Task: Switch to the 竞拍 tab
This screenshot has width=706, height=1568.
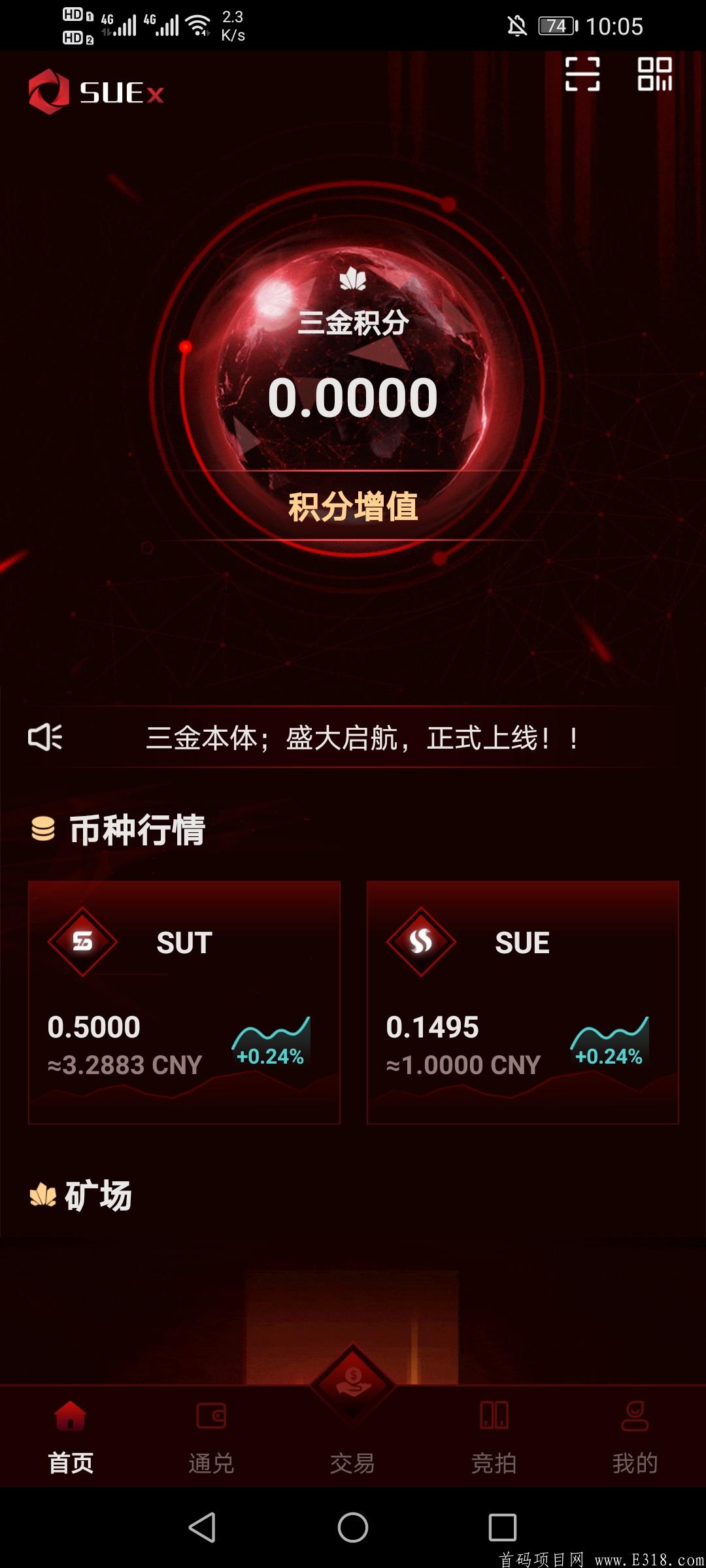Action: coord(494,1437)
